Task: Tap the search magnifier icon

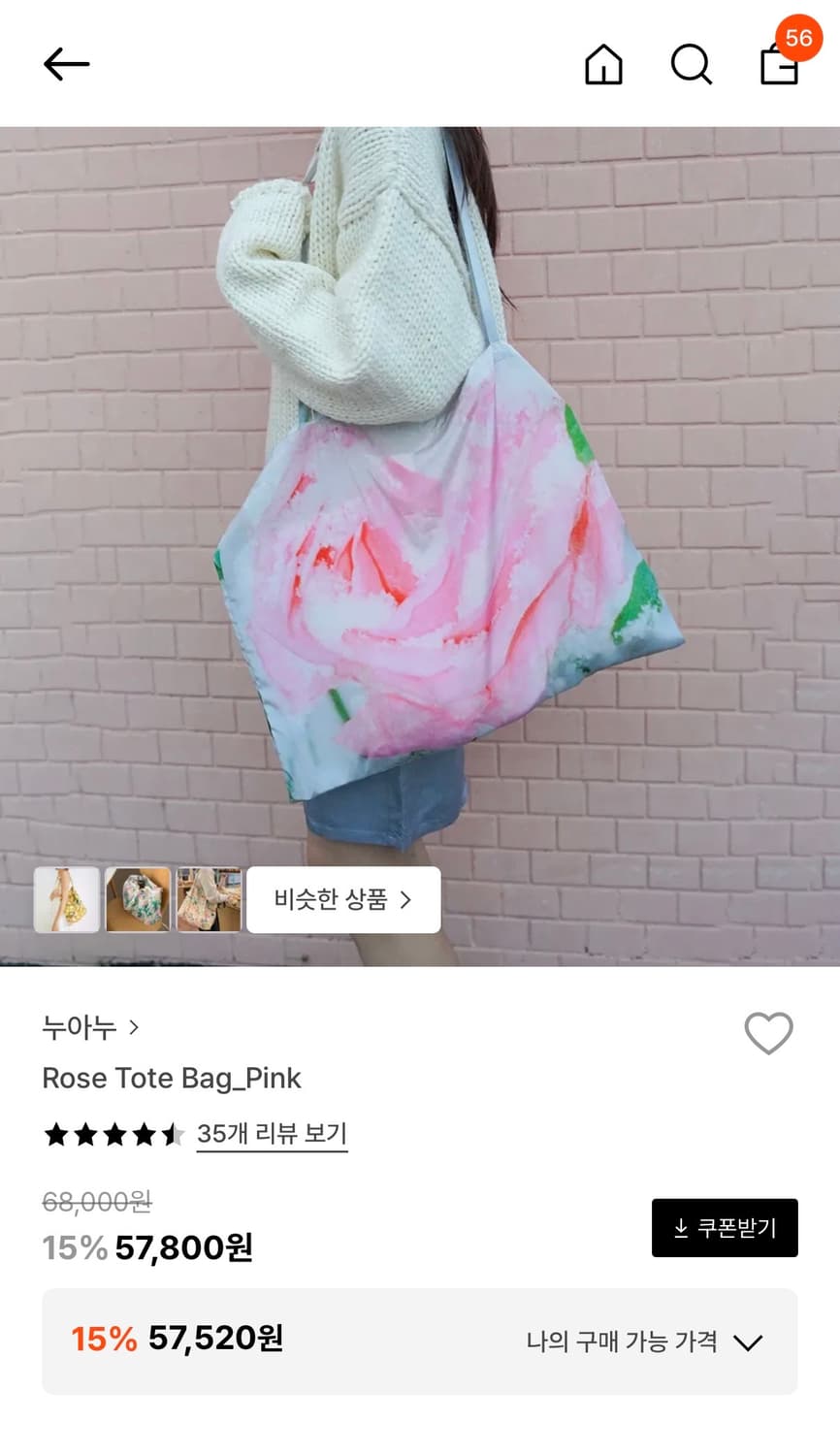Action: point(691,66)
